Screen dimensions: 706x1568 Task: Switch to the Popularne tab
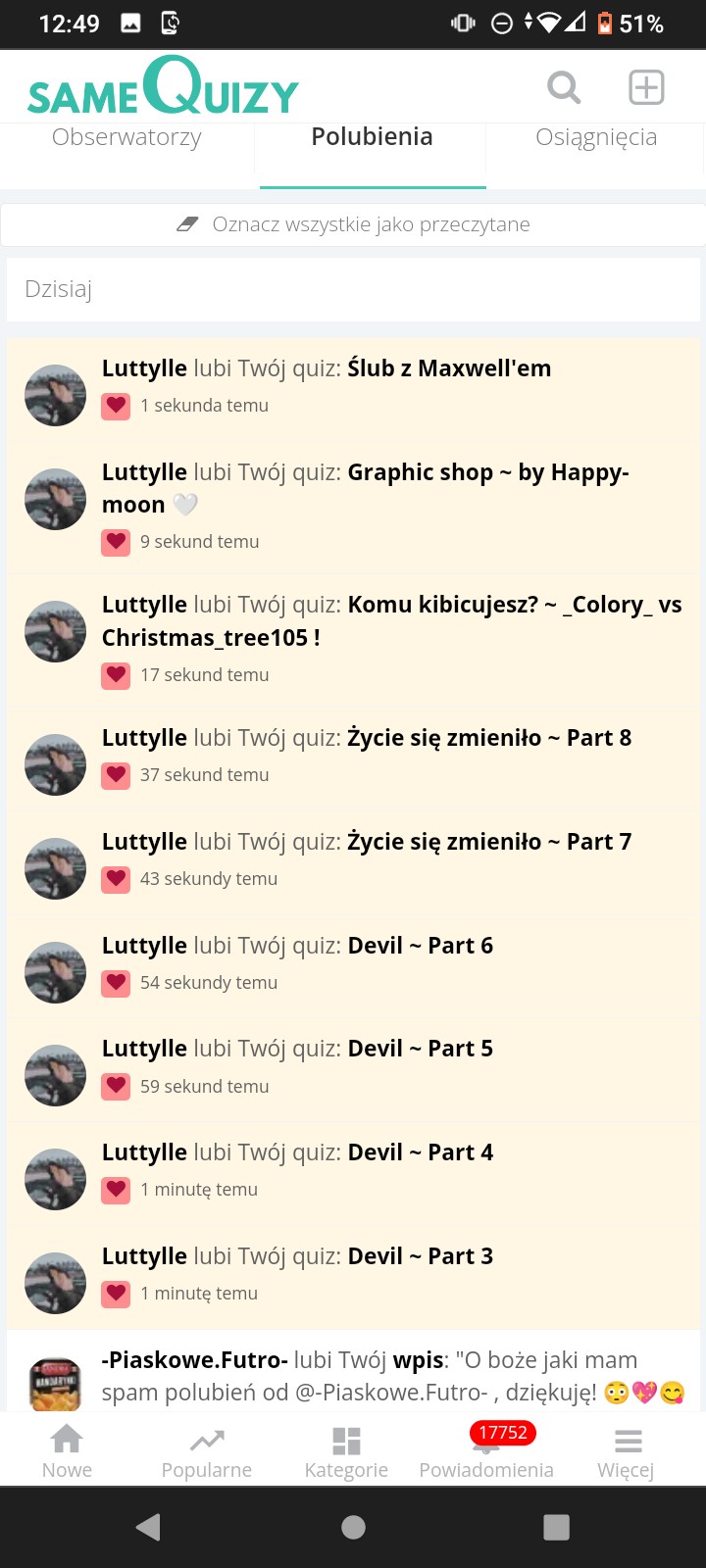pos(207,1450)
